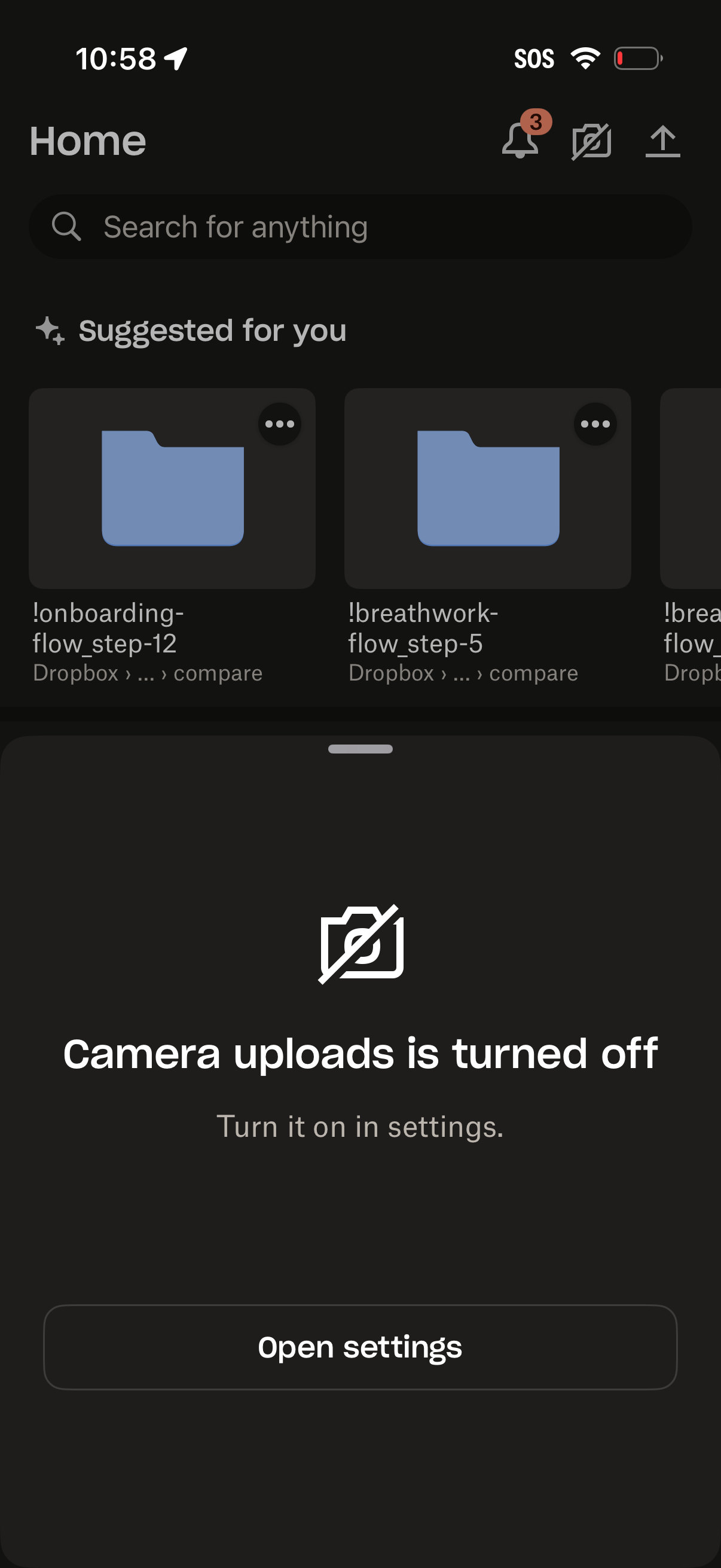Tap the blue folder icon for !breathwork-flow_step-5
Viewport: 721px width, 1568px height.
pyautogui.click(x=488, y=487)
